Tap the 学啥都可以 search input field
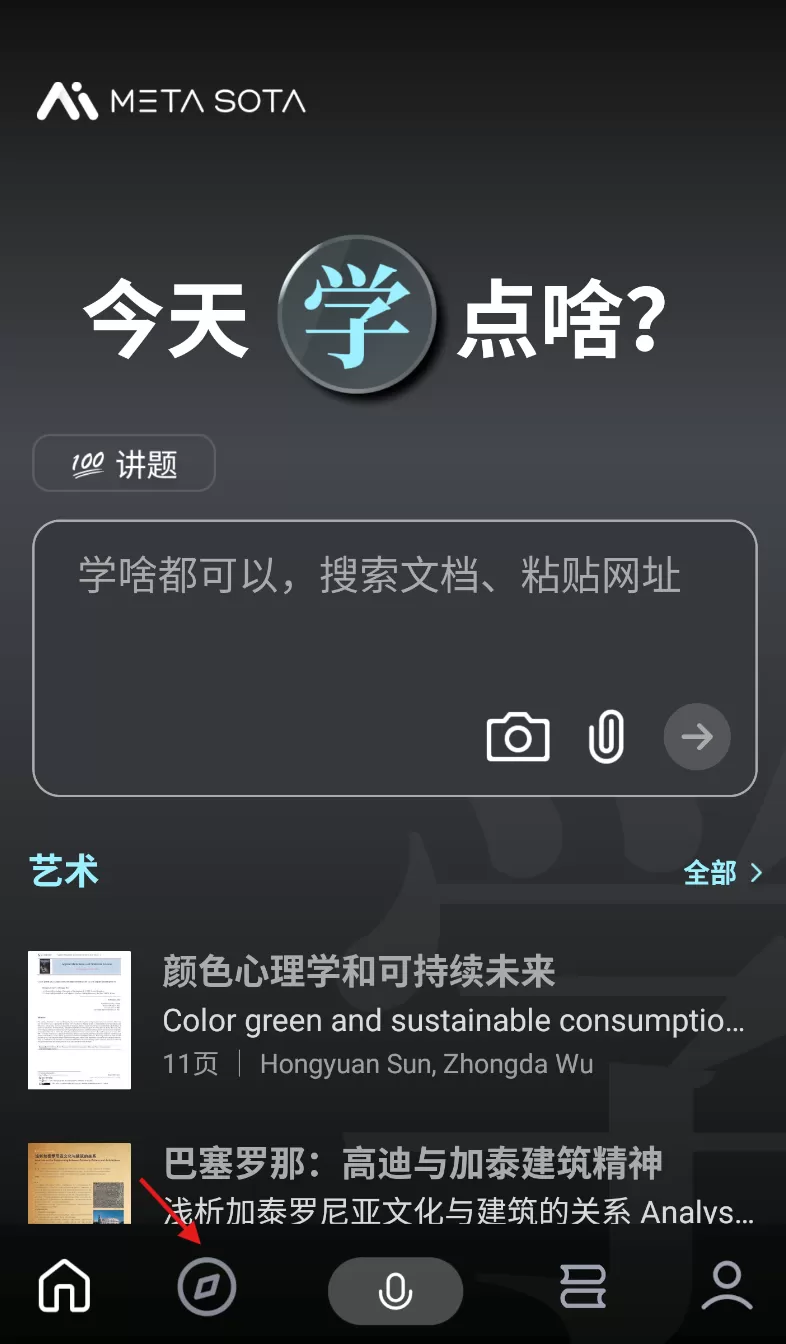The image size is (786, 1344). click(380, 577)
